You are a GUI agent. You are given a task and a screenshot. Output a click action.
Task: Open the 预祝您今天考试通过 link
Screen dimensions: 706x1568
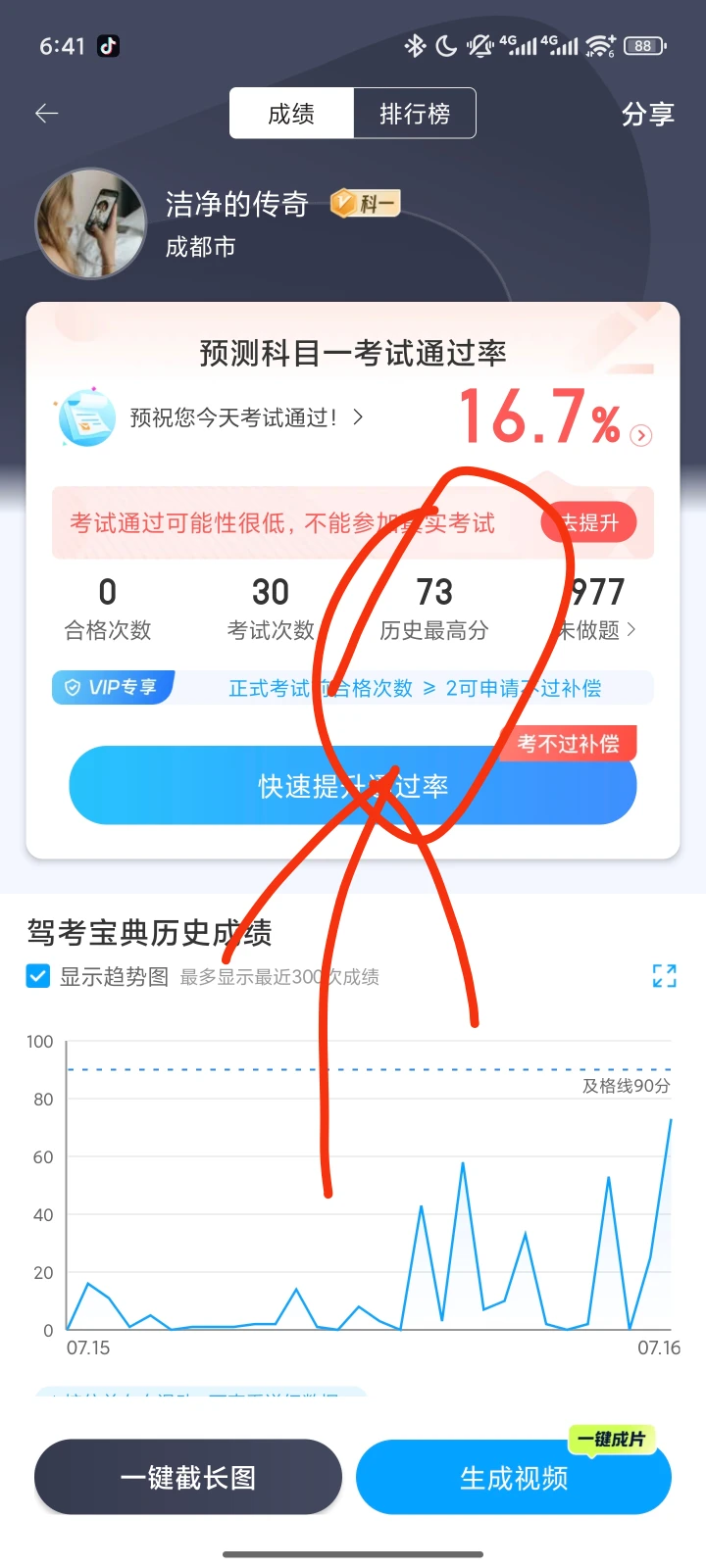(247, 417)
